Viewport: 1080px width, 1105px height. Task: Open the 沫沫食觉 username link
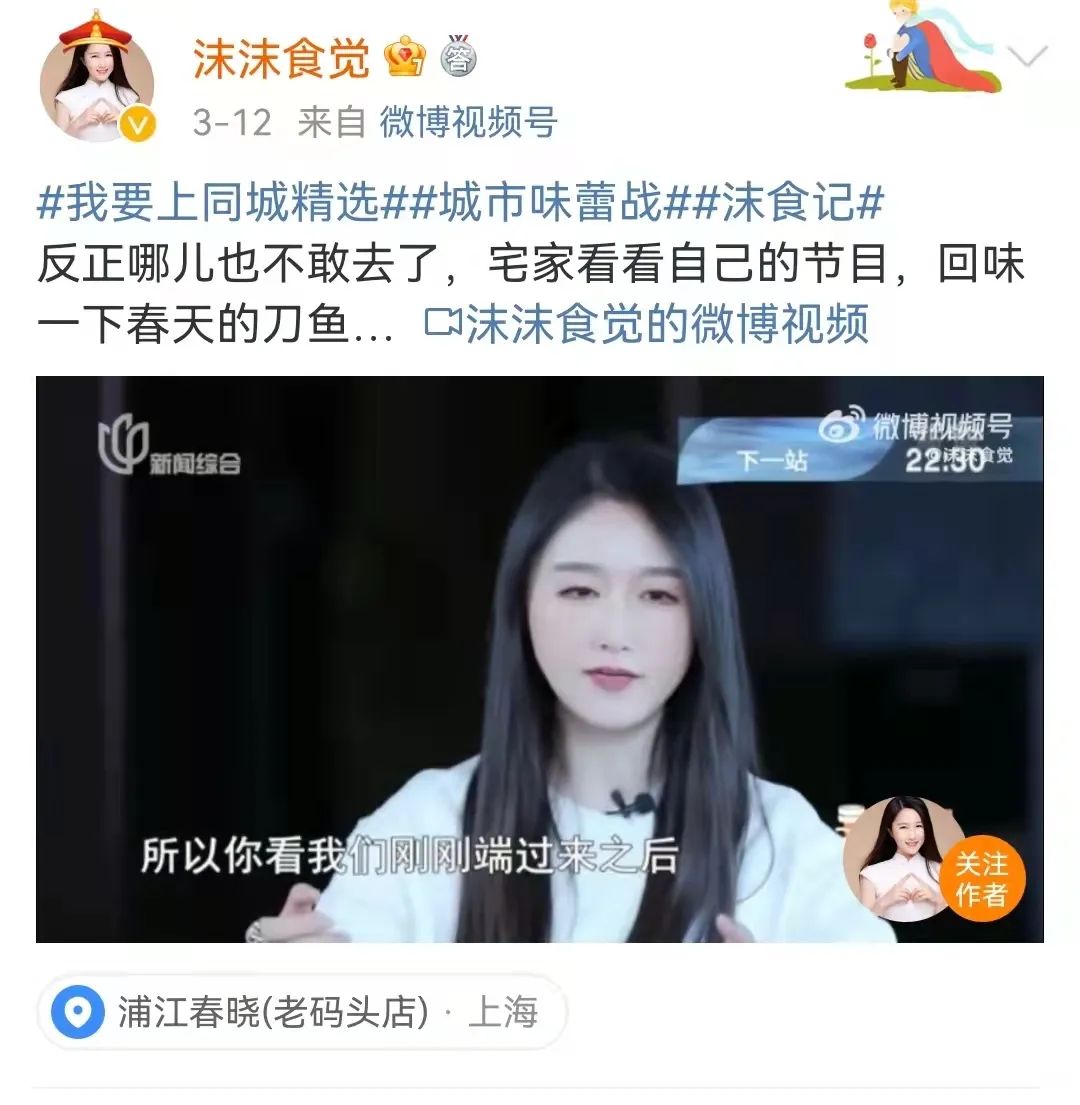point(281,59)
